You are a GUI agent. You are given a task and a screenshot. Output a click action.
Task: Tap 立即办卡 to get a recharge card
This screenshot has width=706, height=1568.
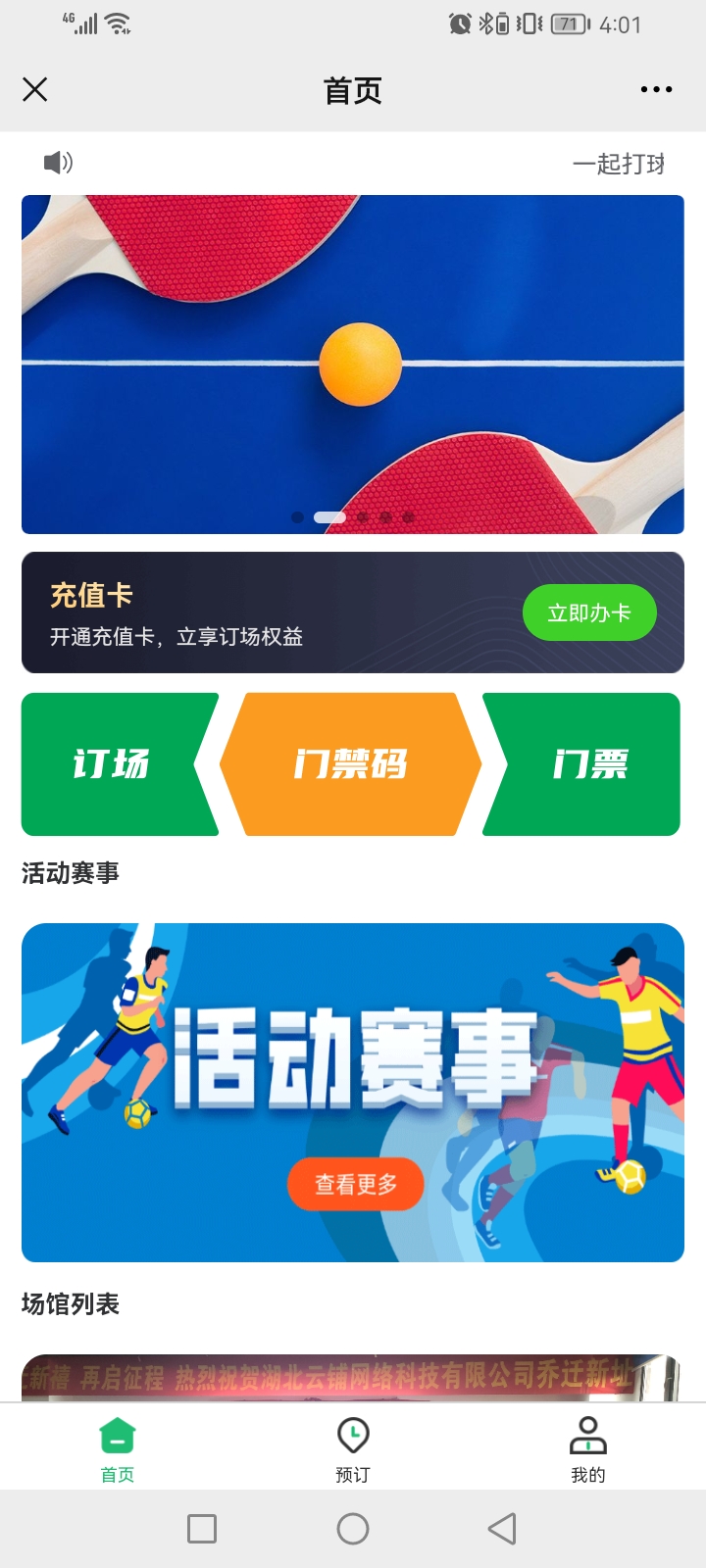click(589, 612)
